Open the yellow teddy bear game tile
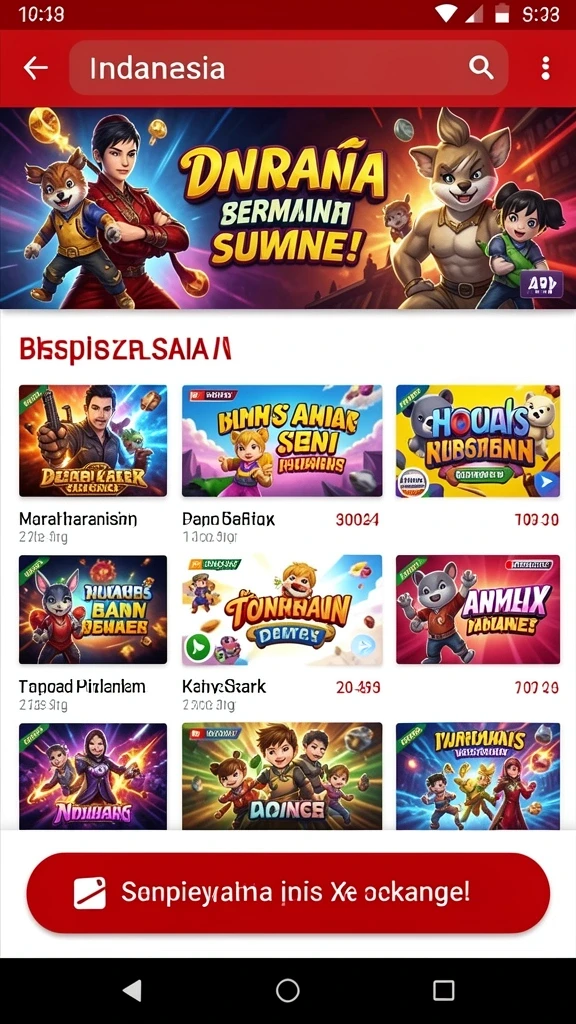 click(x=477, y=441)
